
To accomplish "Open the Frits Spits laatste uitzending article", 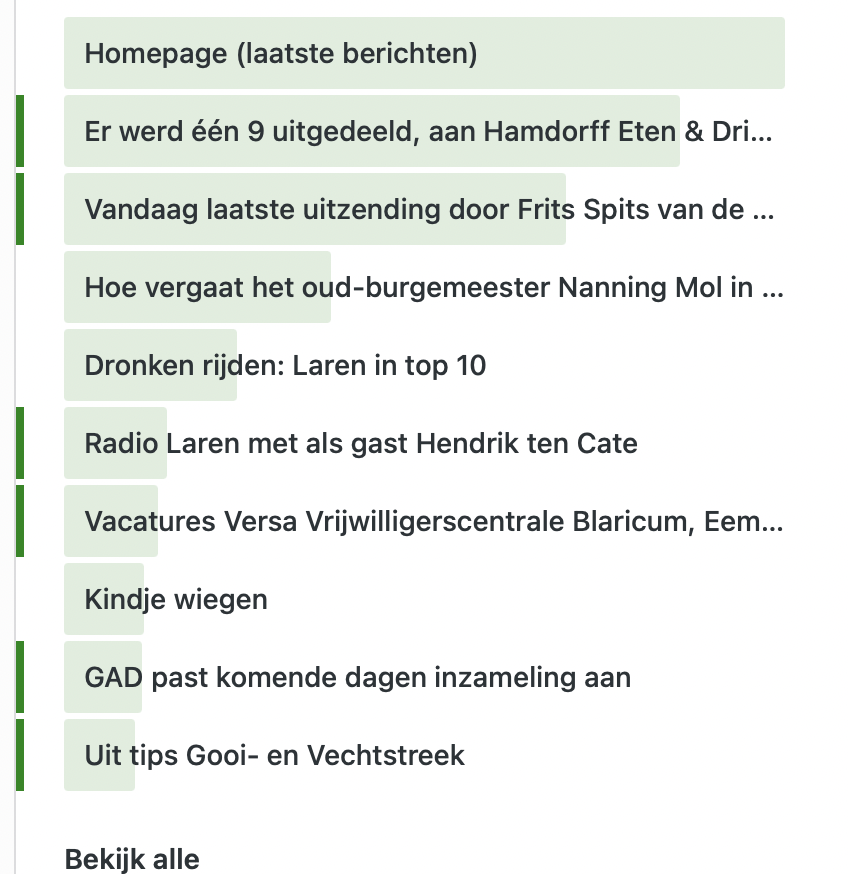I will click(x=428, y=209).
